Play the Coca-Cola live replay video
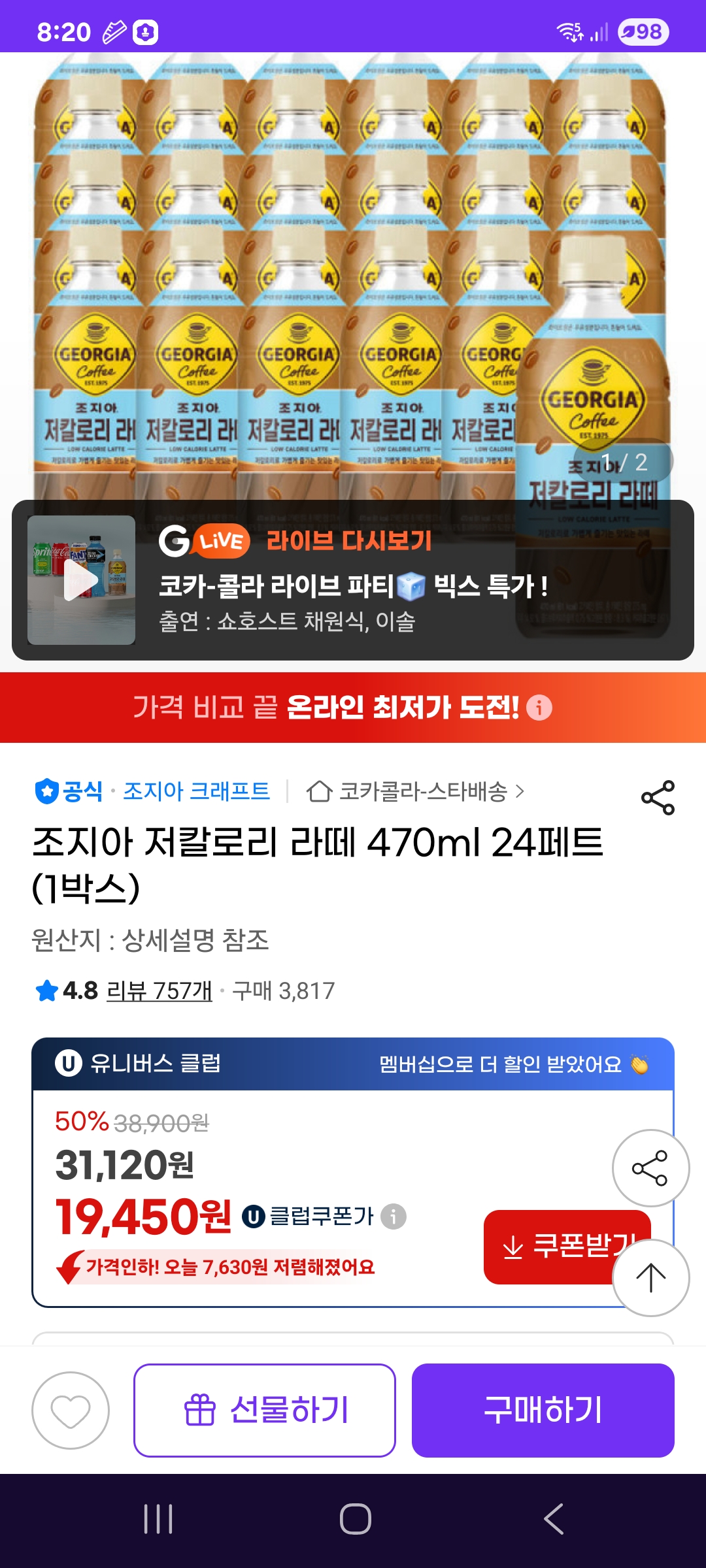The width and height of the screenshot is (706, 1568). pyautogui.click(x=81, y=580)
